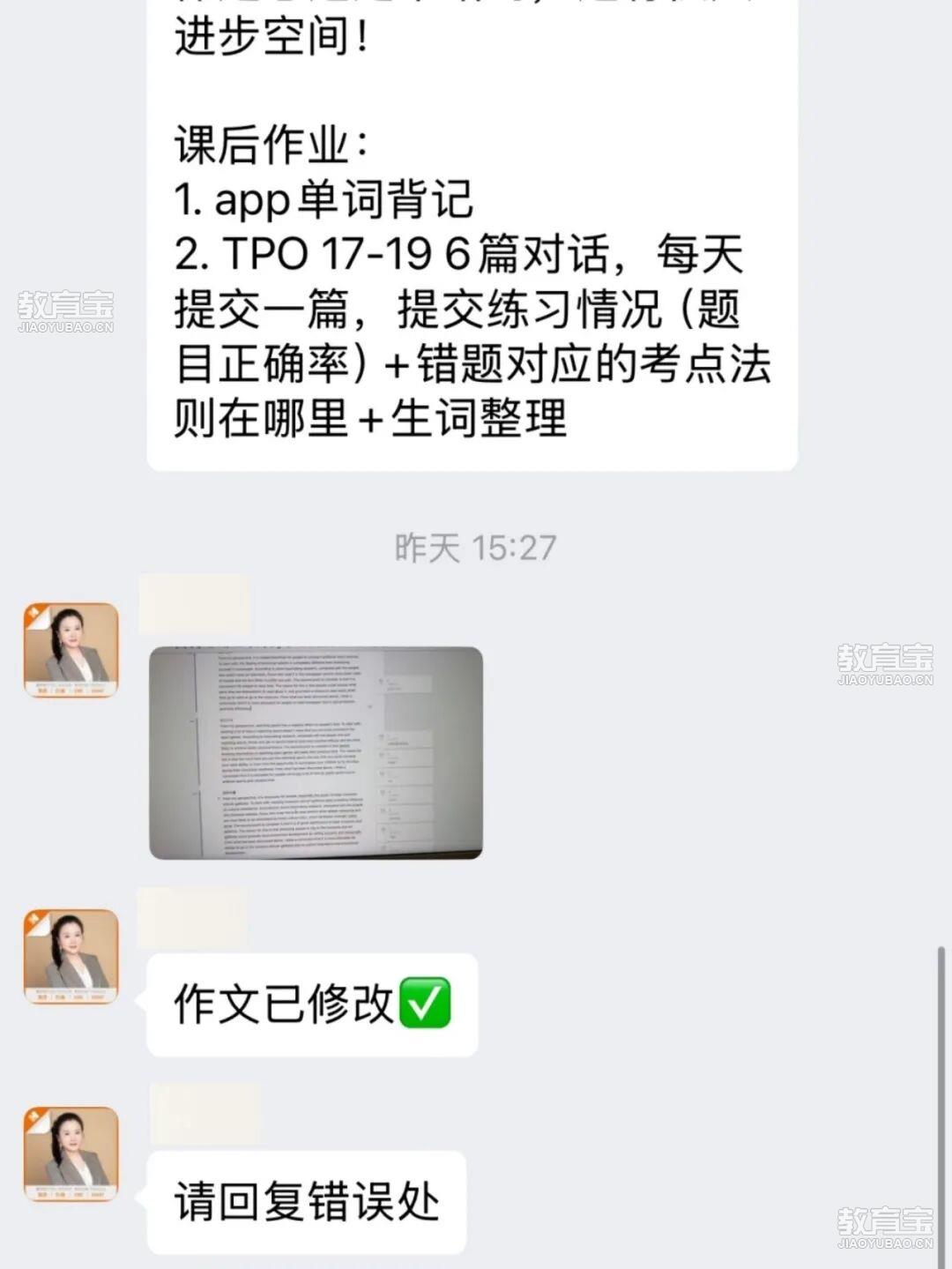Open the essay document photo message
The image size is (952, 1269).
point(316,752)
